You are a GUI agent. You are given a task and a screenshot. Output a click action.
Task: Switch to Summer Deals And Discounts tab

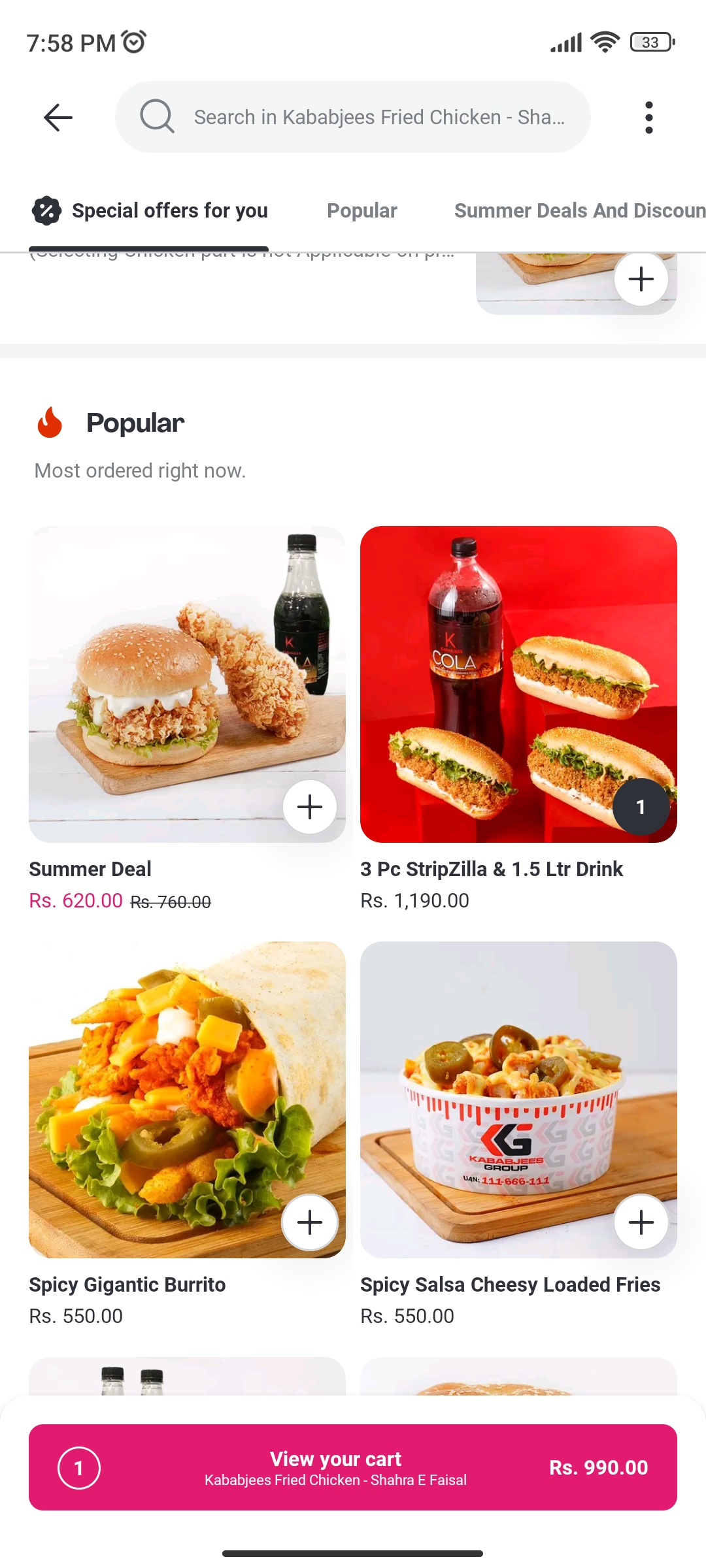click(579, 211)
